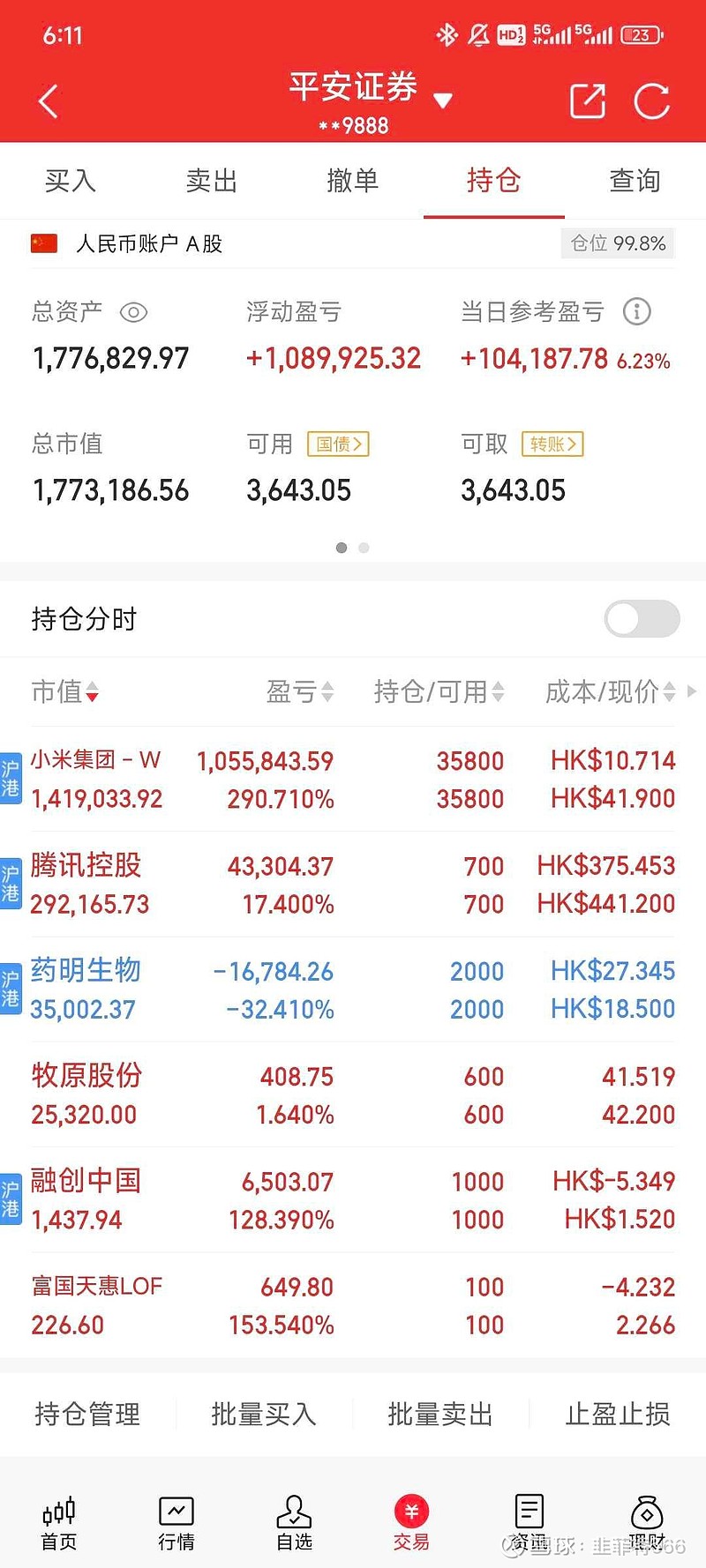The height and width of the screenshot is (1568, 706).
Task: Select the 理财 wealth management icon
Action: (x=646, y=1521)
